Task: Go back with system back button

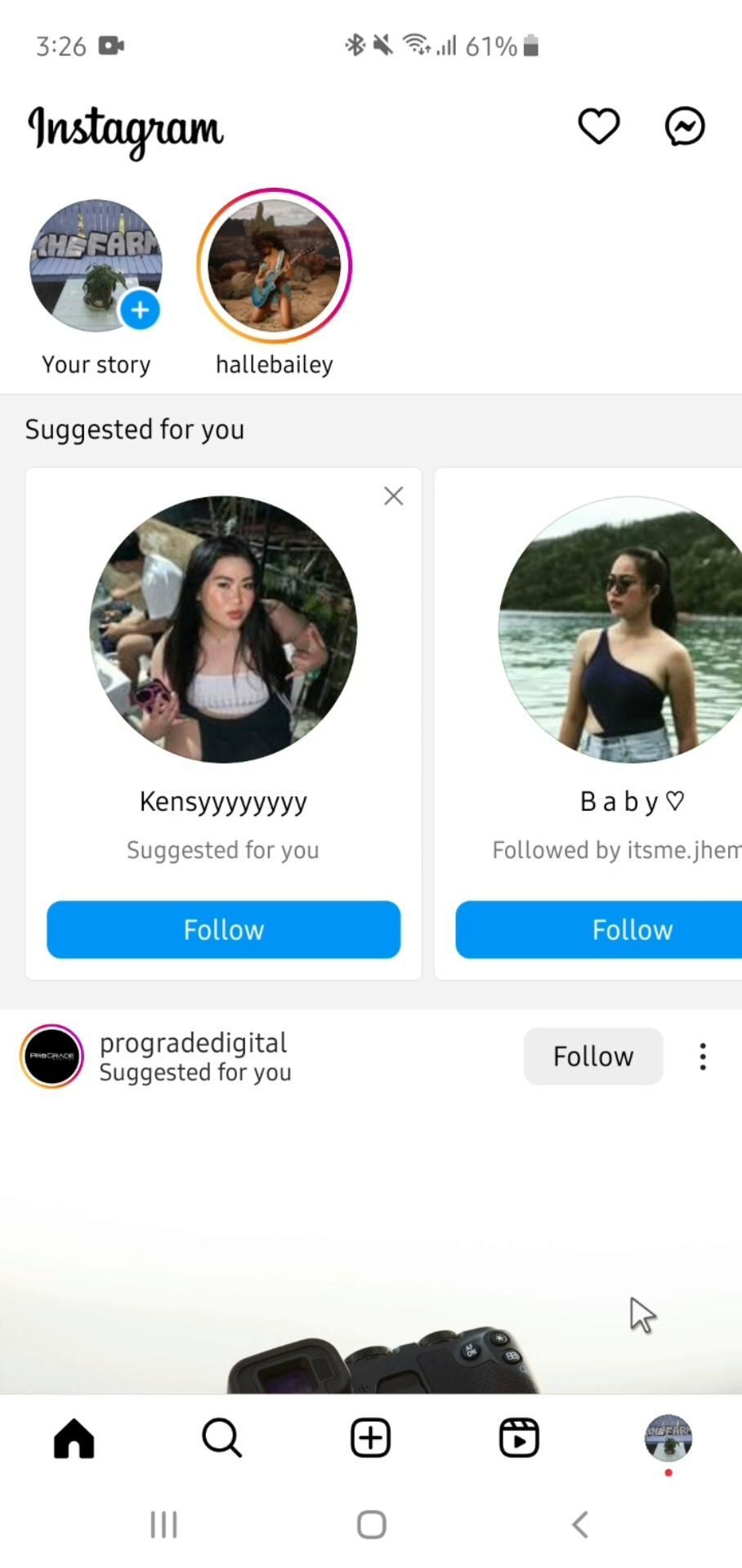Action: (580, 1524)
